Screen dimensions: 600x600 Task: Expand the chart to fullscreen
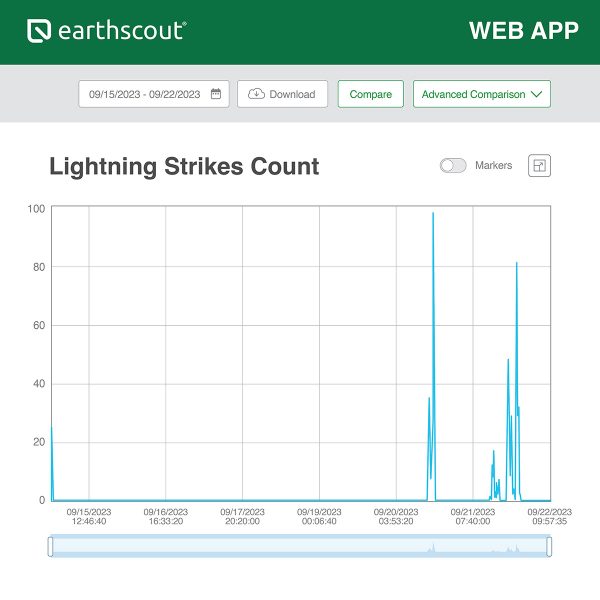[x=539, y=166]
